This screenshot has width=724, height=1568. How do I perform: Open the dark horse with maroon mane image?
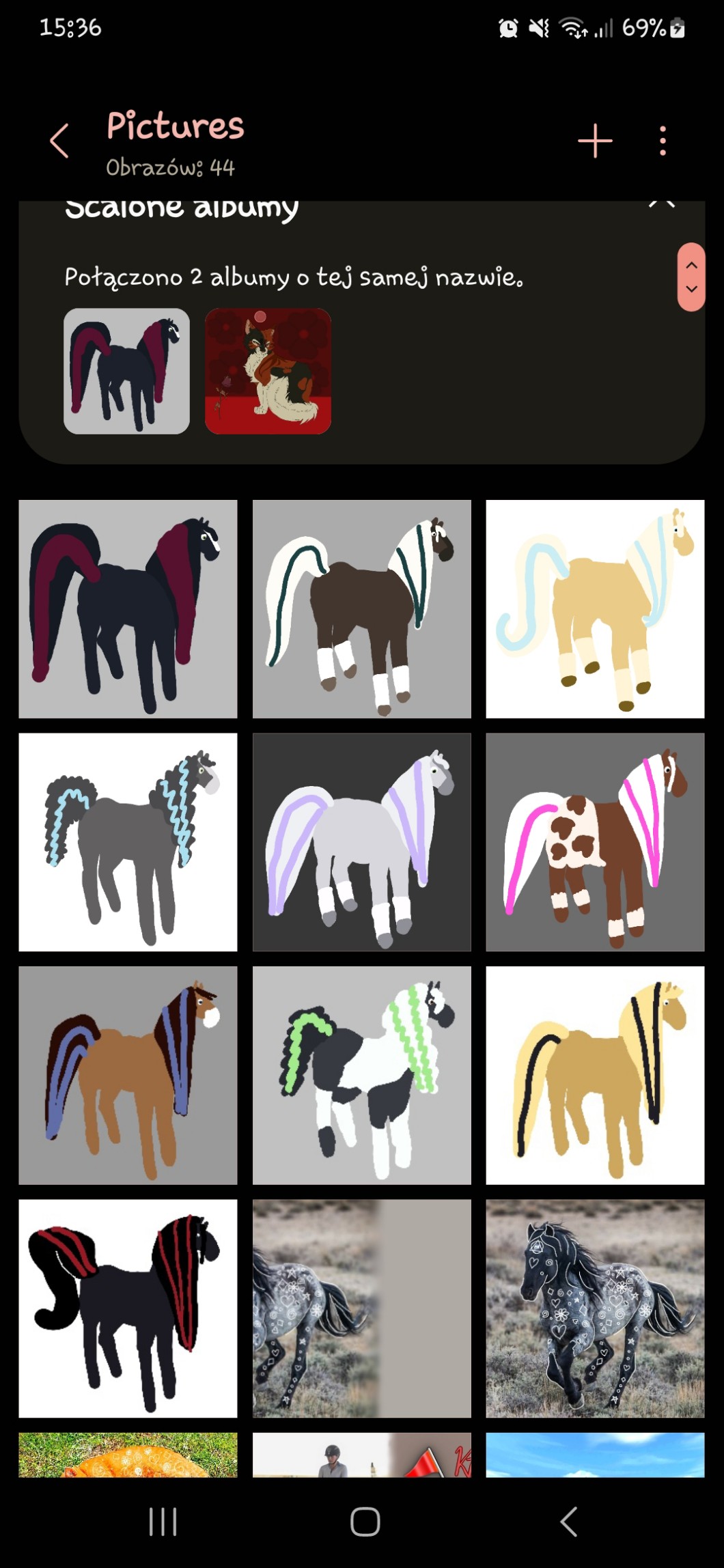(x=128, y=608)
